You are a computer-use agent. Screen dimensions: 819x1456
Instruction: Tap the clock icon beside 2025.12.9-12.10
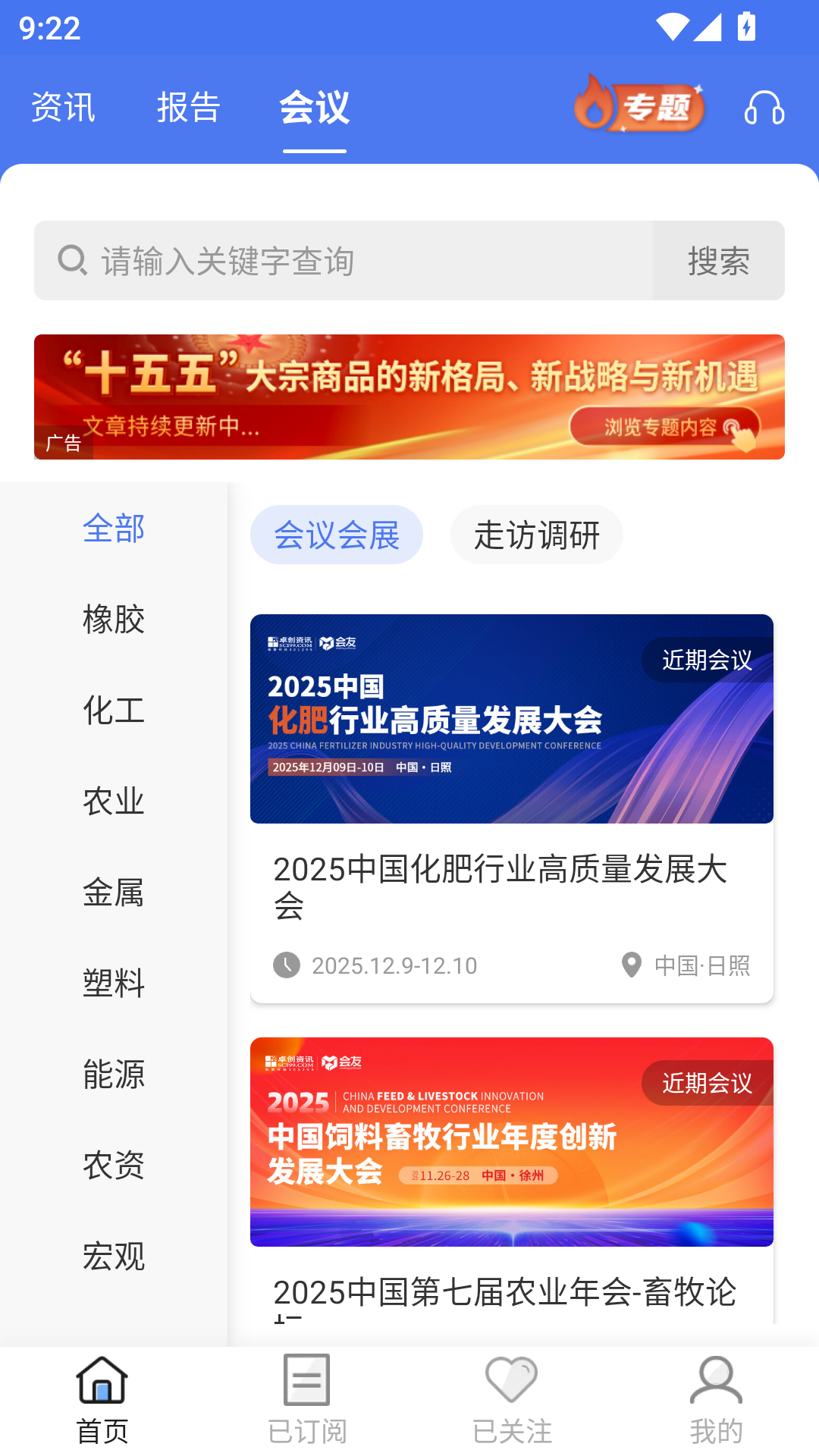[286, 965]
